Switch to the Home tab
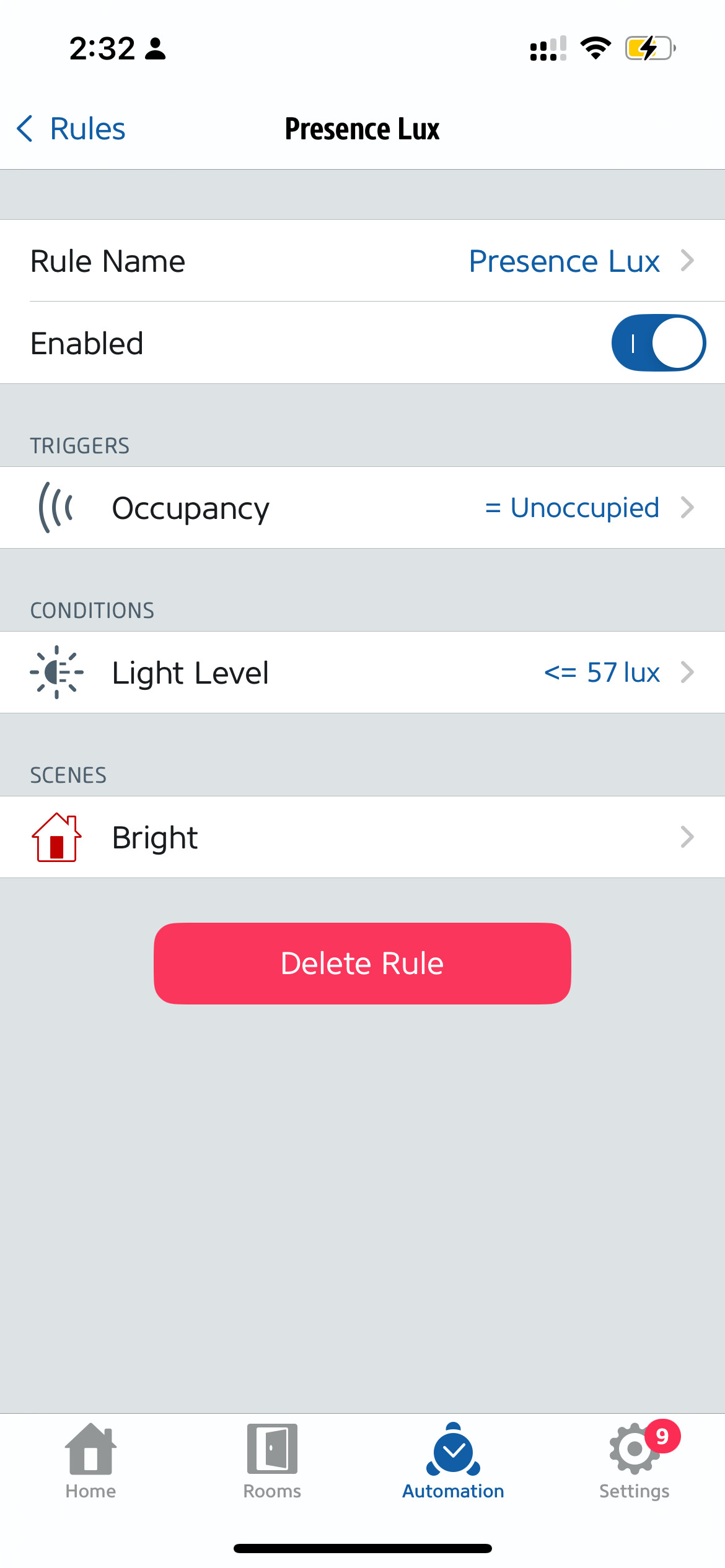The width and height of the screenshot is (725, 1568). pyautogui.click(x=90, y=1463)
